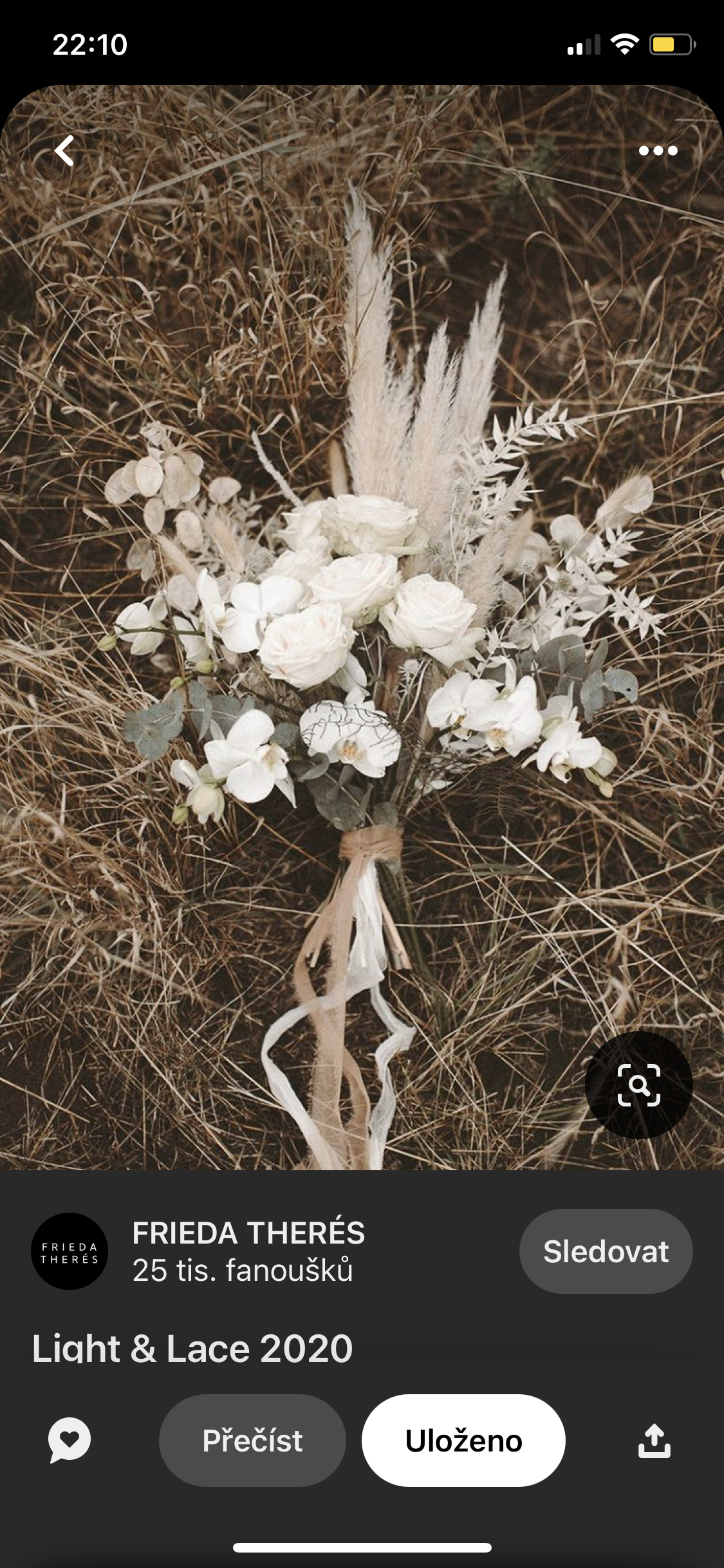Tap the visual search lens icon

[x=638, y=1085]
